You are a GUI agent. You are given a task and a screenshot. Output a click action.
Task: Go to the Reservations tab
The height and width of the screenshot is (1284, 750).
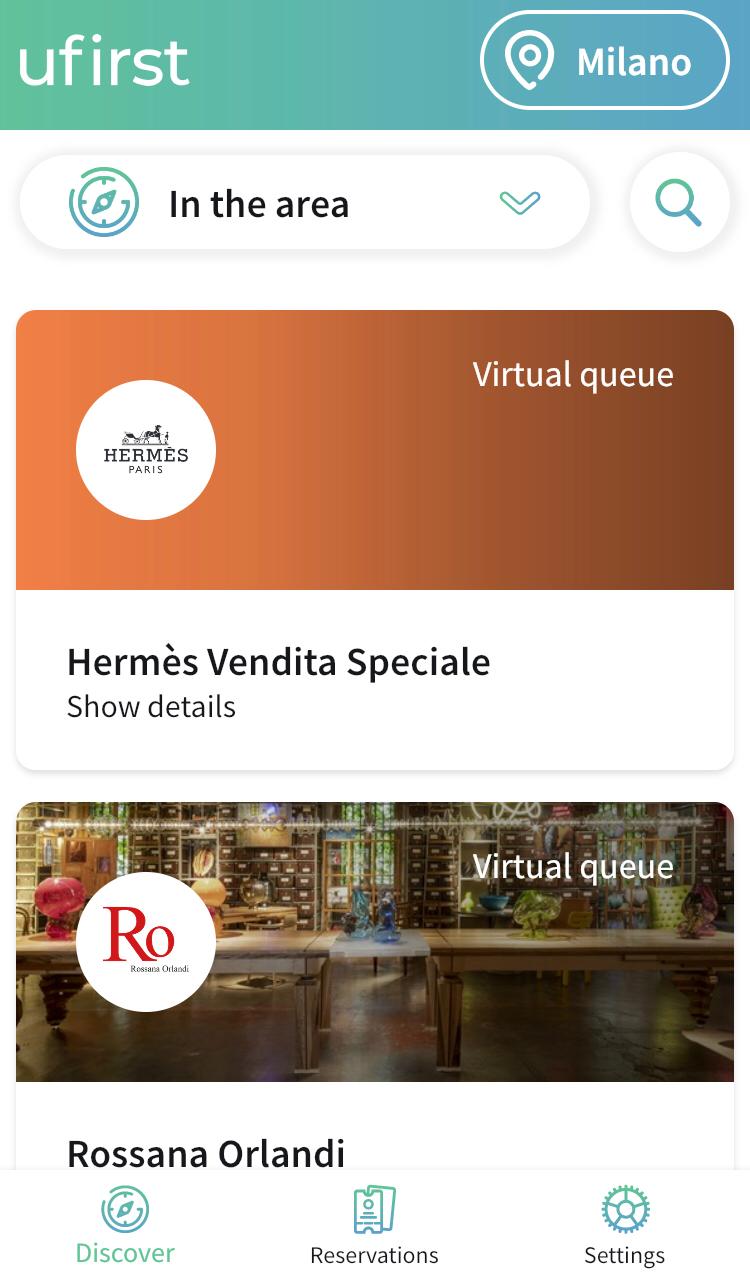point(374,1226)
